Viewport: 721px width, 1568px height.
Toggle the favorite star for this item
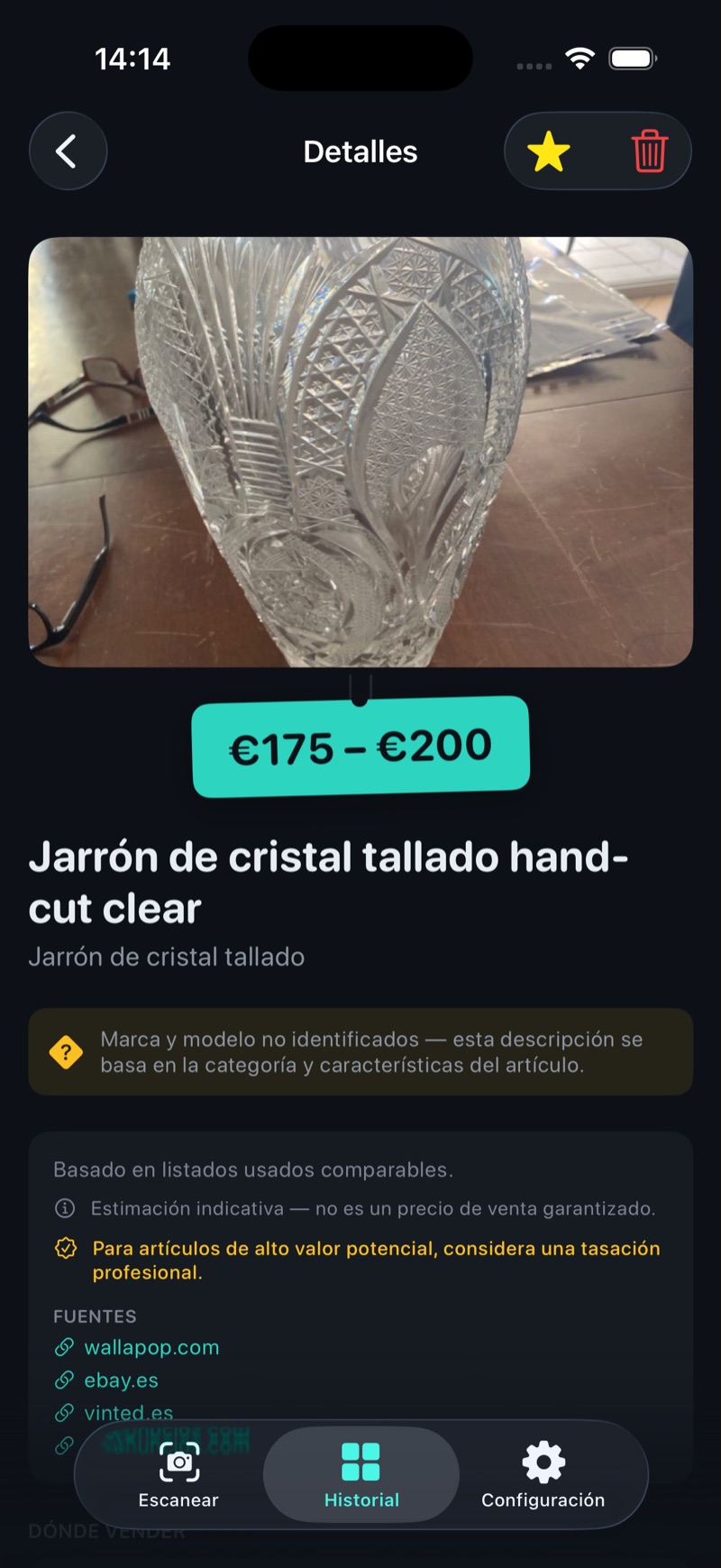coord(549,151)
